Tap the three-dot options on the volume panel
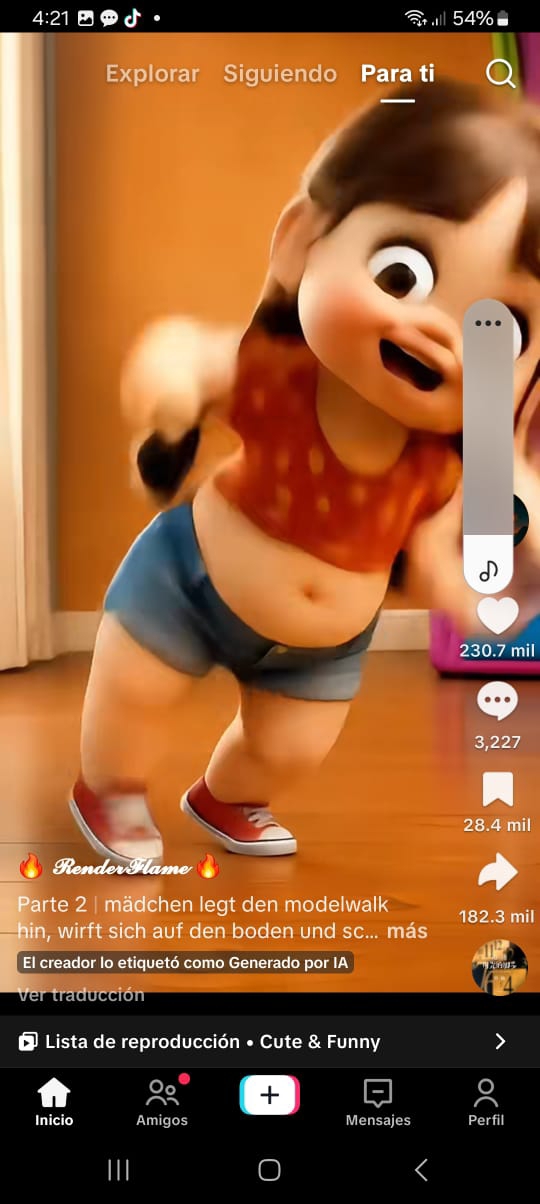This screenshot has width=540, height=1204. (x=488, y=323)
